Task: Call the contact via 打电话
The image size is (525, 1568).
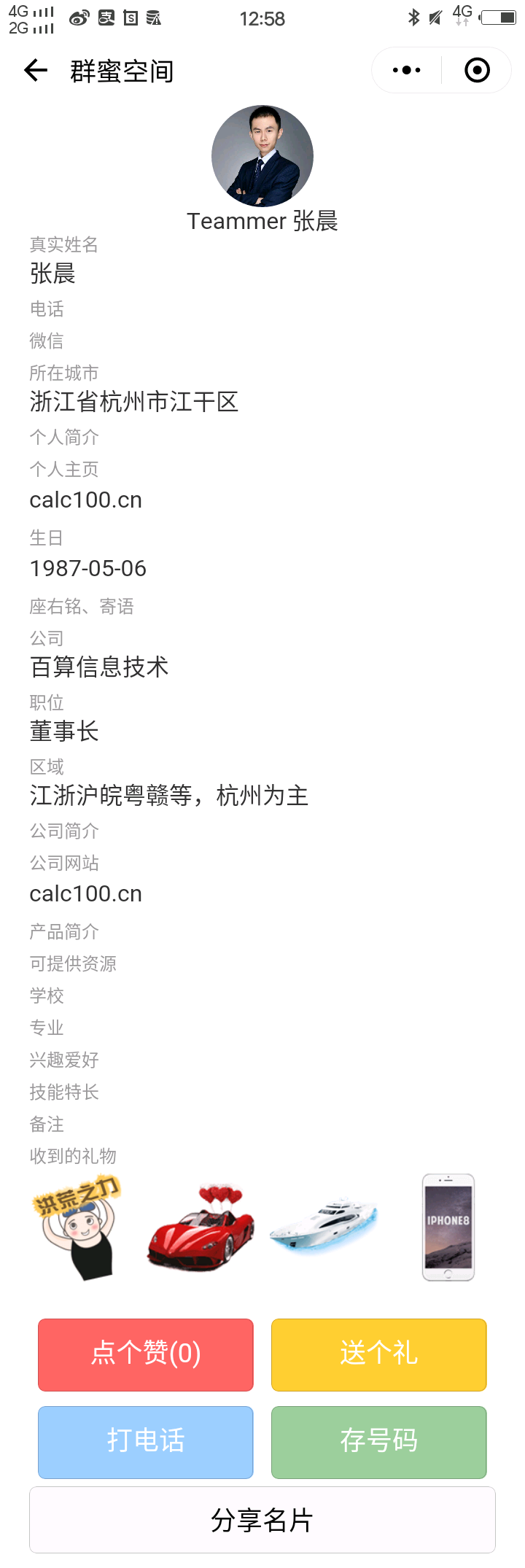Action: (146, 1442)
